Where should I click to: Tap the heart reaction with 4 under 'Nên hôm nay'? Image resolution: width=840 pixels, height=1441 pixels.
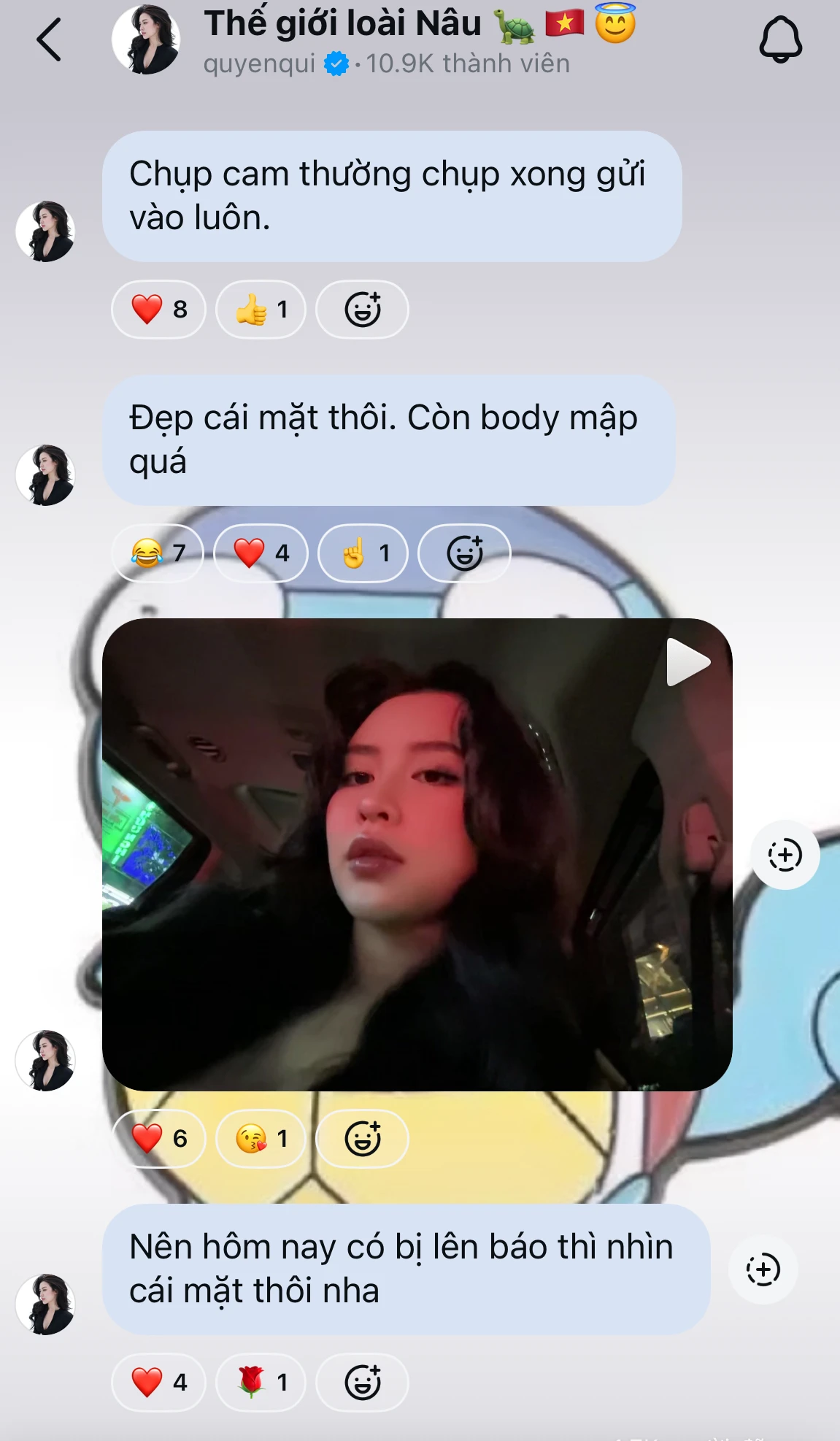(158, 1383)
